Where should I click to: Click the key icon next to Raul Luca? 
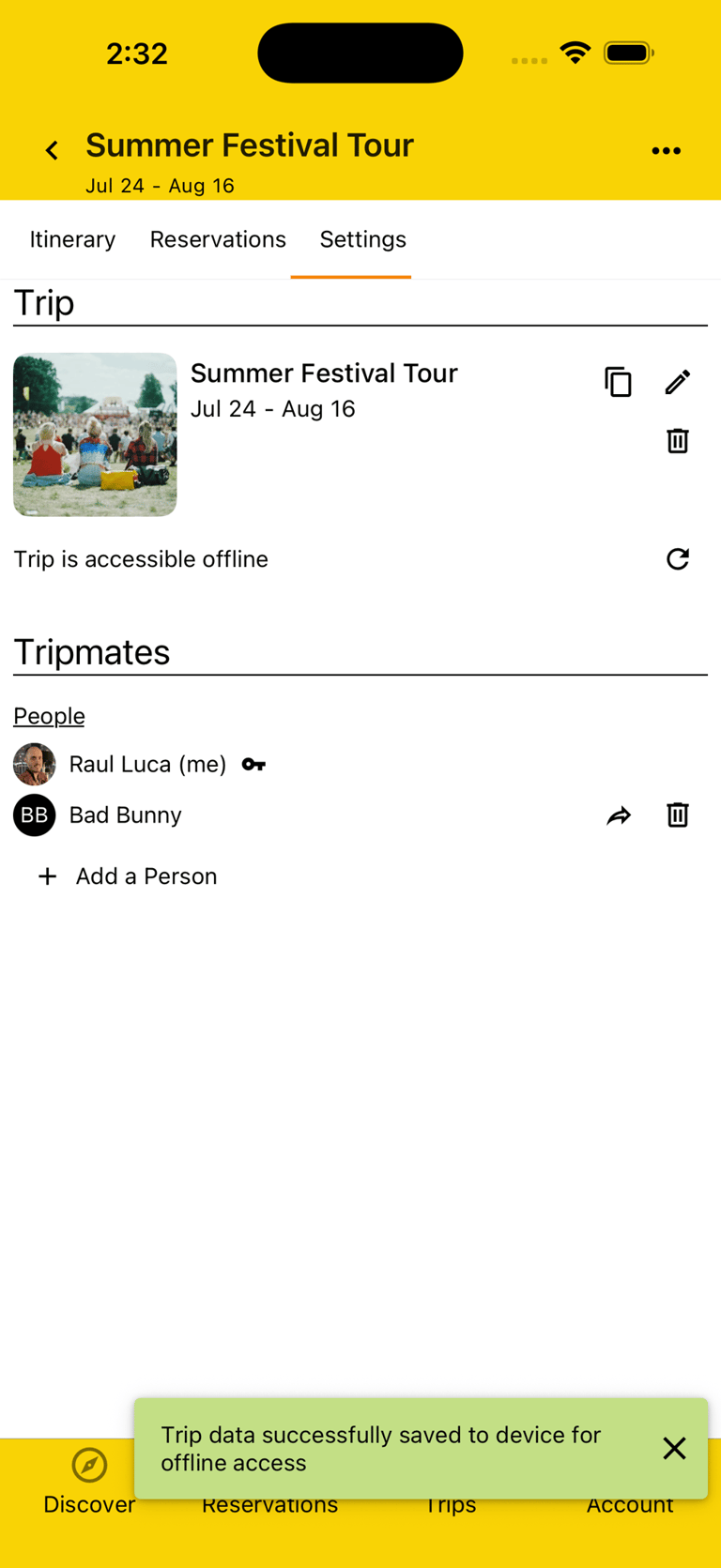[253, 764]
